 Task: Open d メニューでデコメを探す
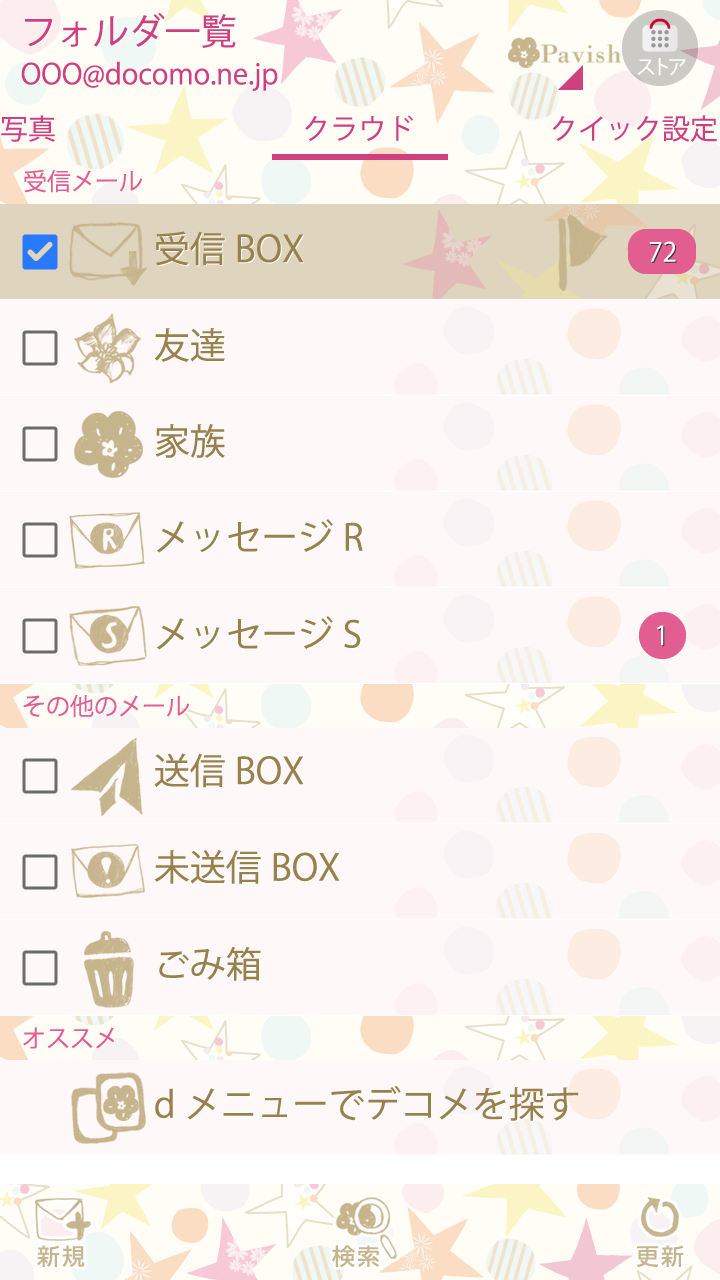[x=365, y=1105]
